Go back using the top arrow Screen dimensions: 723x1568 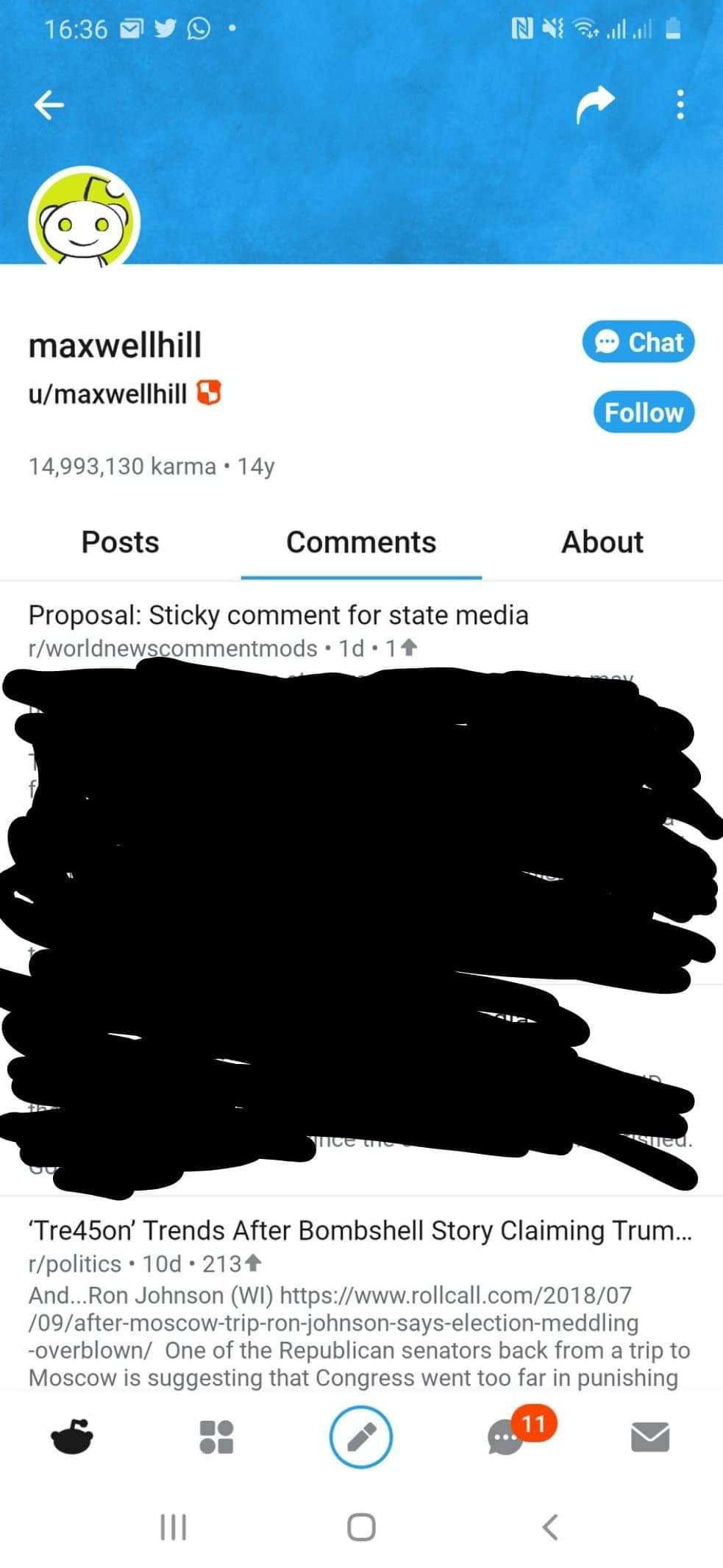tap(49, 106)
